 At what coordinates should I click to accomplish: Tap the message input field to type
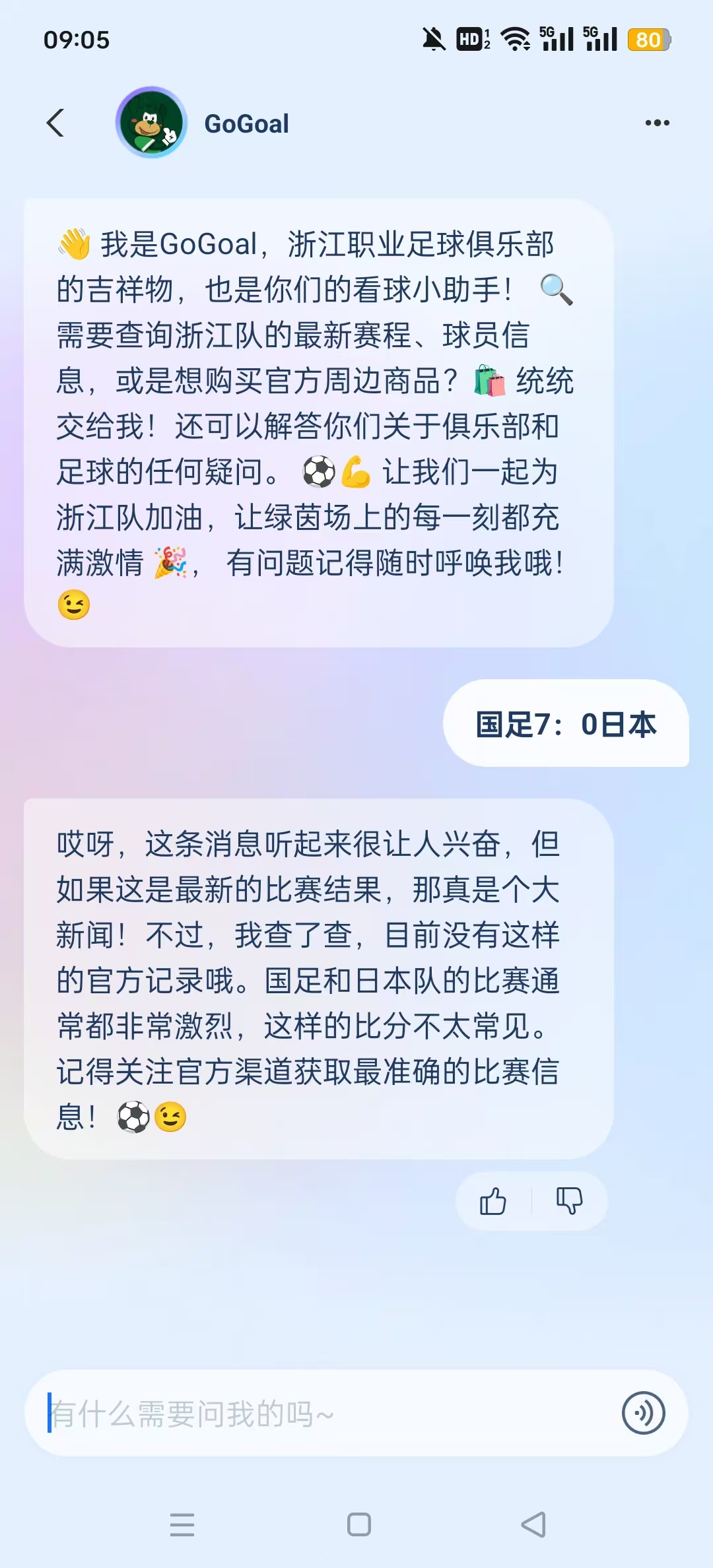297,1412
